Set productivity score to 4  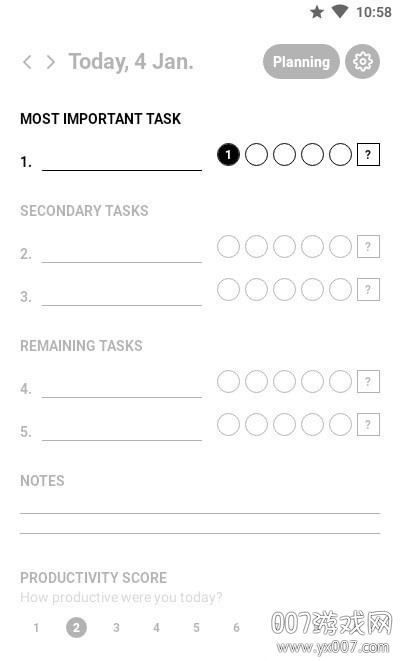tap(156, 628)
